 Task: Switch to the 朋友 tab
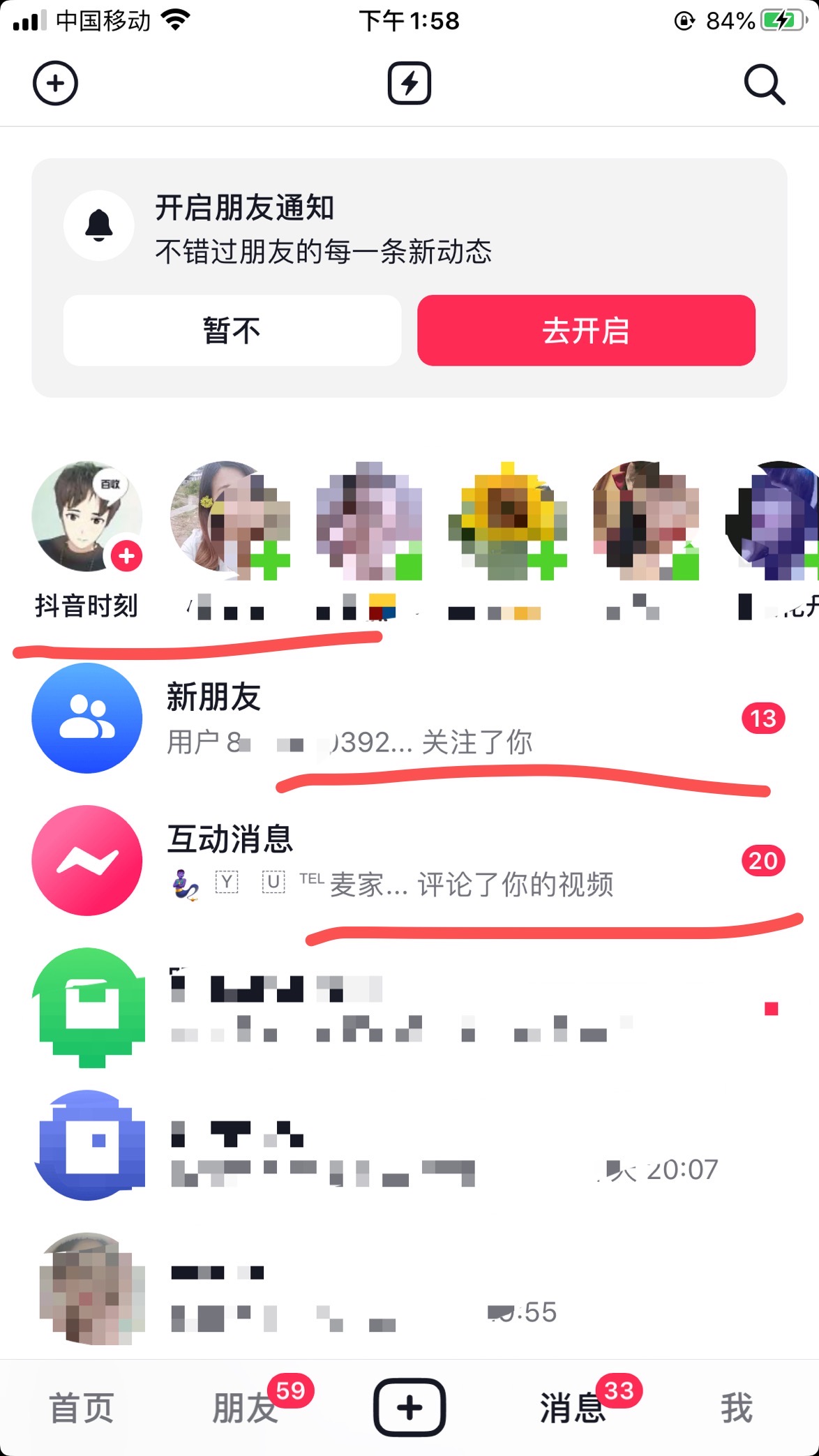coord(245,1408)
